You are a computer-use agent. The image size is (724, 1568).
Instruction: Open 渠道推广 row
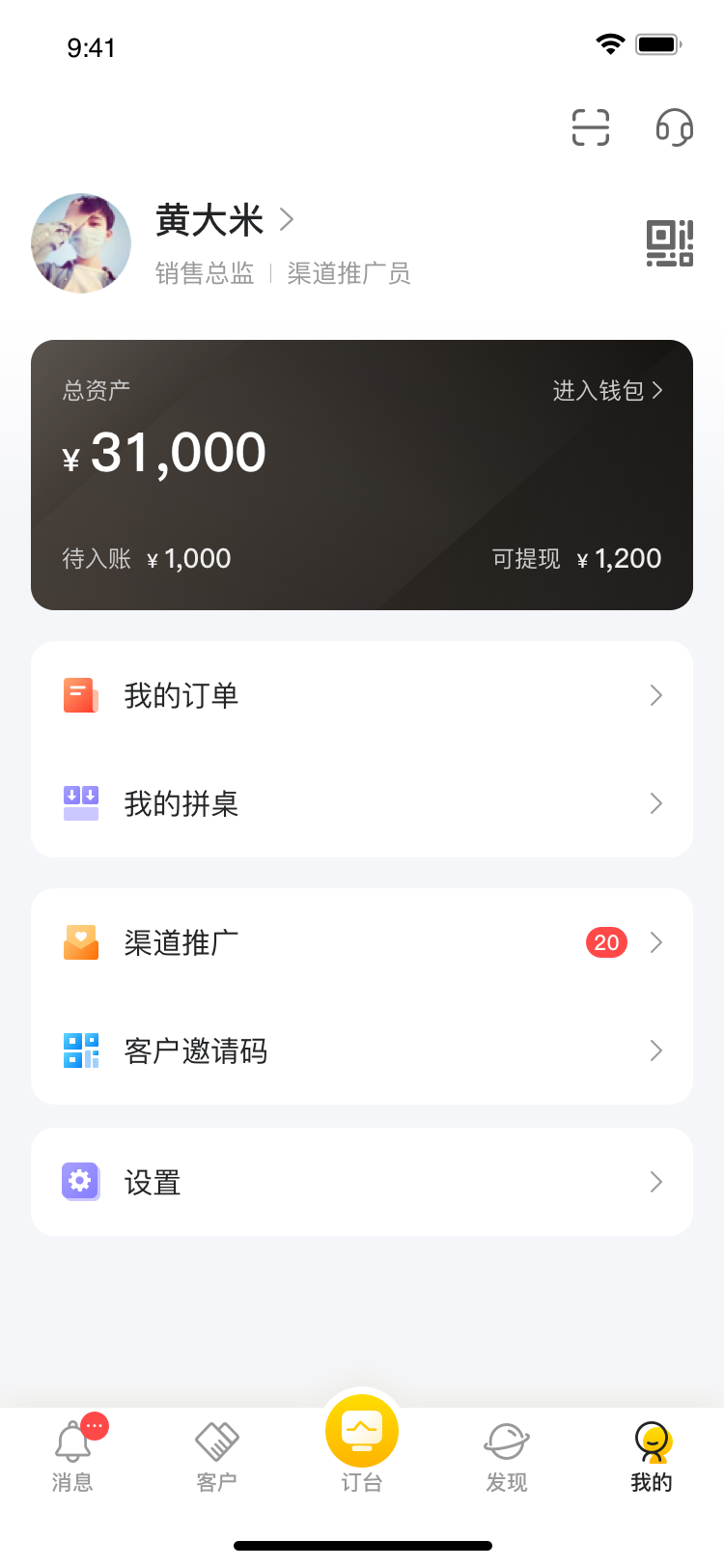[362, 942]
